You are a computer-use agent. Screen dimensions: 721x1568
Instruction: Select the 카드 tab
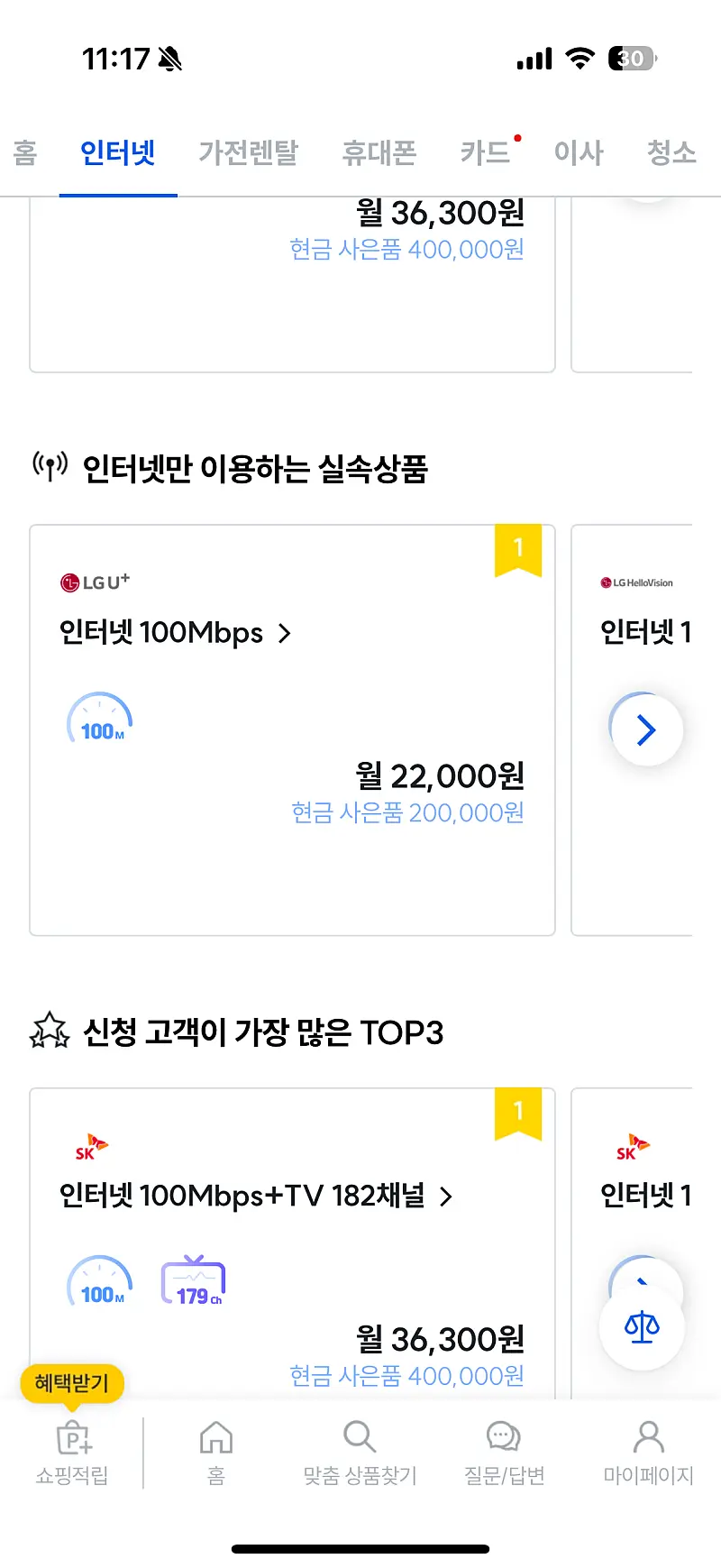tap(485, 153)
